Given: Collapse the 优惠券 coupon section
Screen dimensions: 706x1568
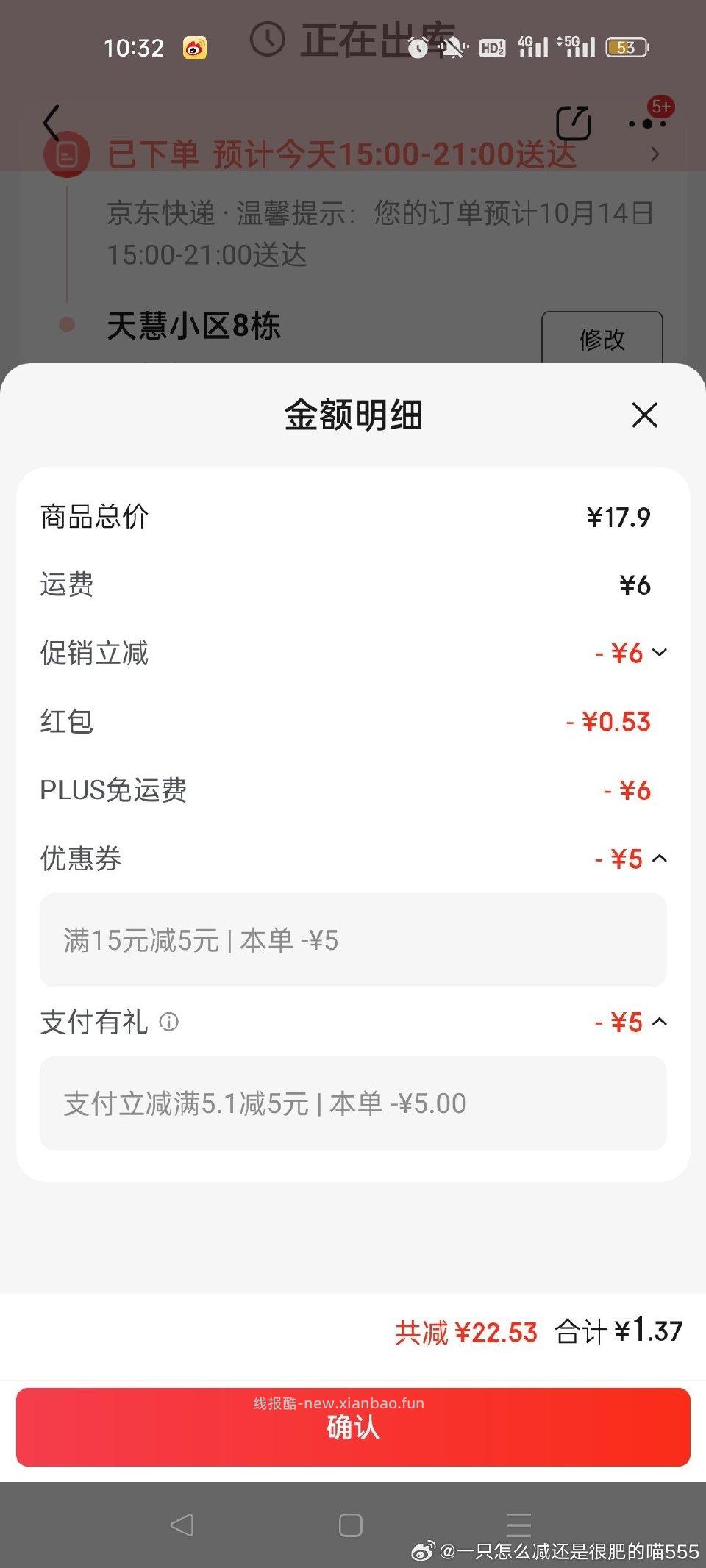Looking at the screenshot, I should [x=660, y=858].
